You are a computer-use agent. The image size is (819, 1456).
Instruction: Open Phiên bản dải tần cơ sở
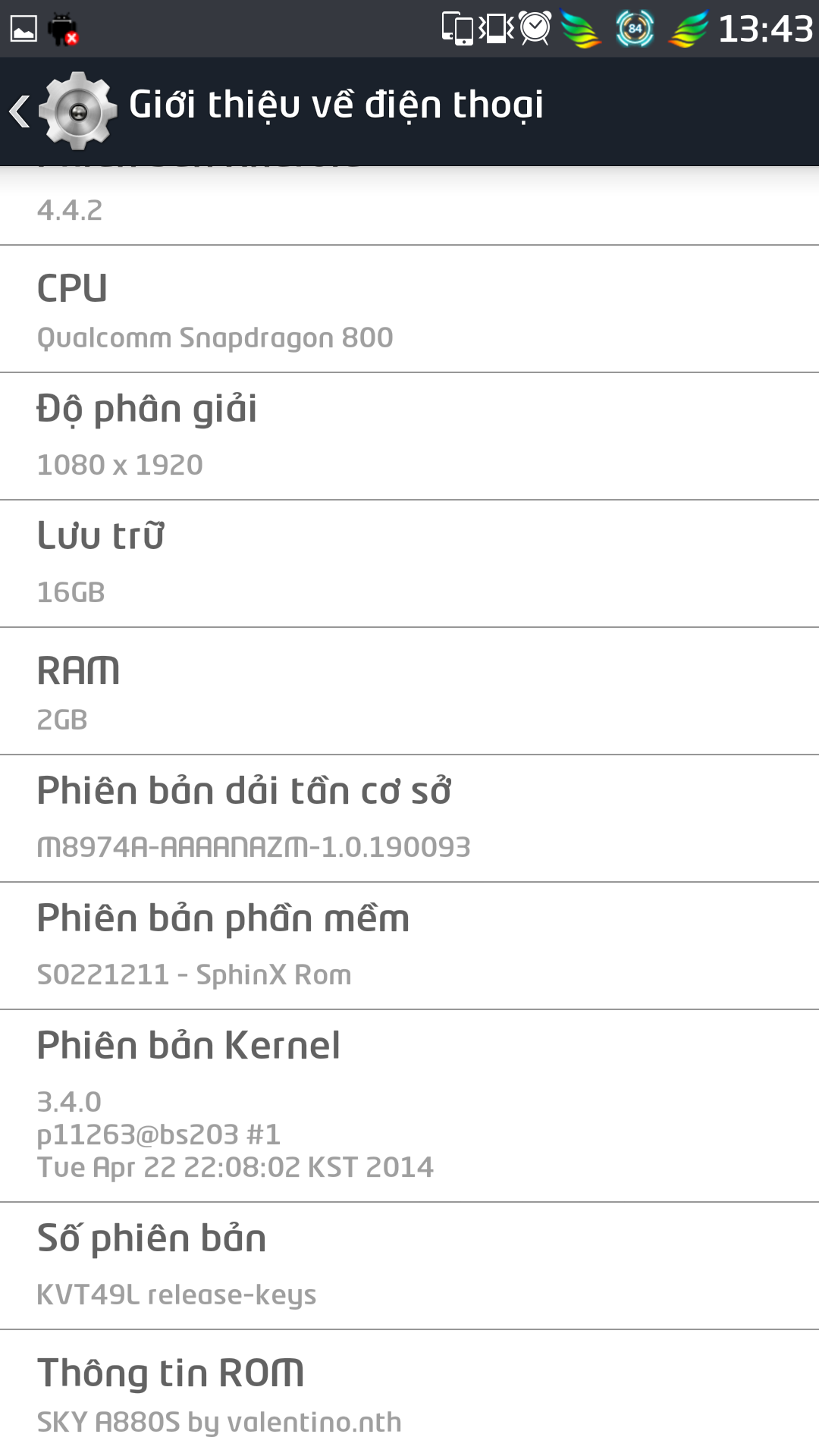coord(409,818)
